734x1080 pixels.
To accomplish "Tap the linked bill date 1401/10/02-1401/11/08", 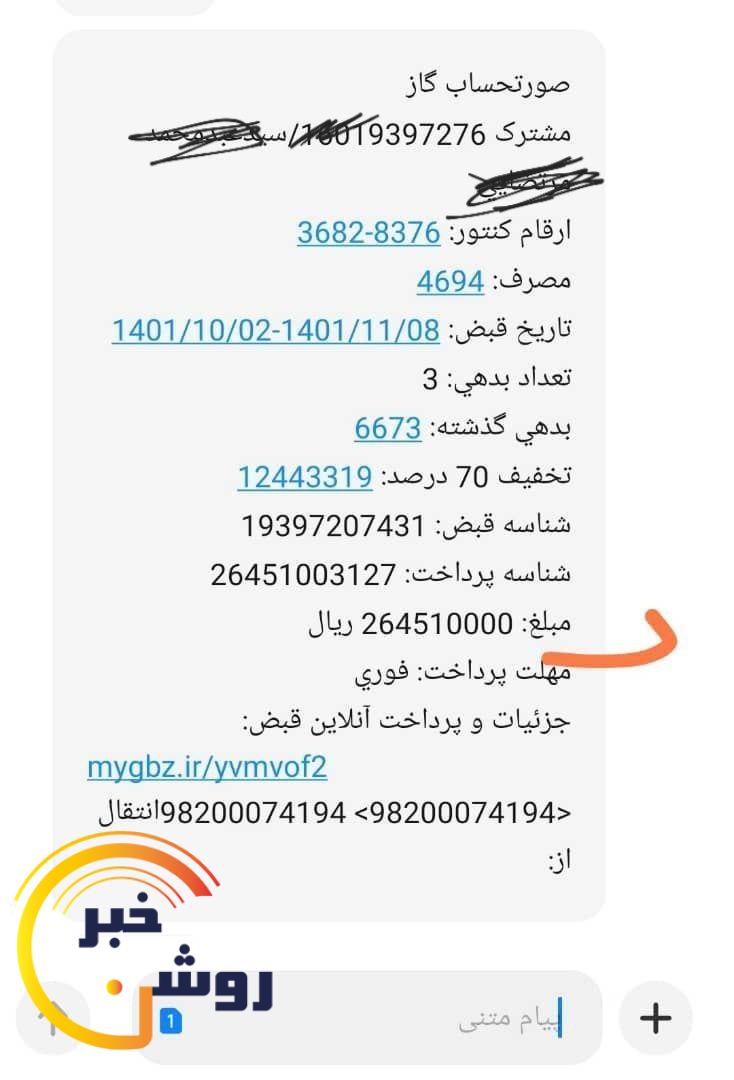I will [x=275, y=331].
